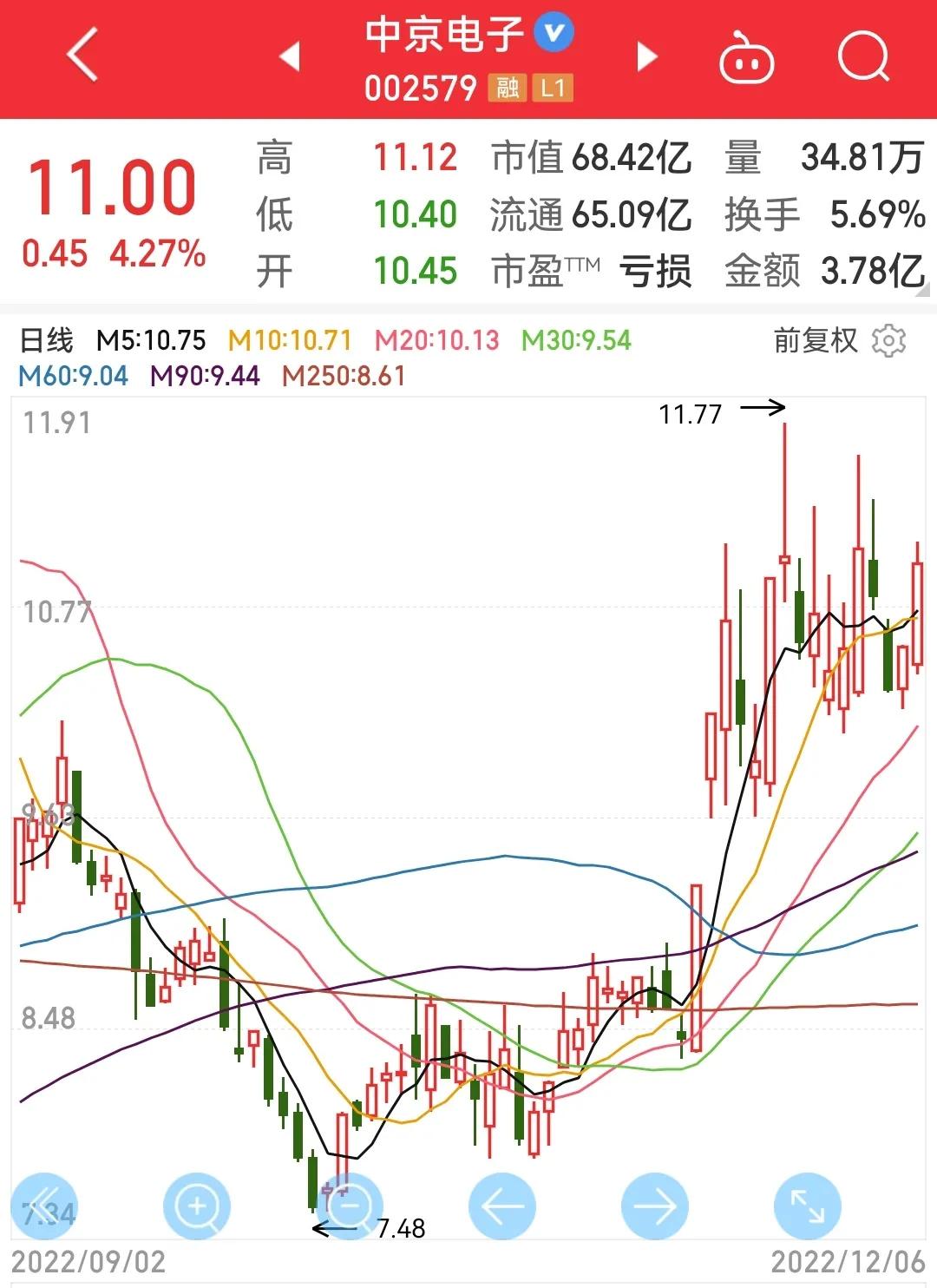Expand chart with the fullscreen arrows icon

tap(807, 1206)
